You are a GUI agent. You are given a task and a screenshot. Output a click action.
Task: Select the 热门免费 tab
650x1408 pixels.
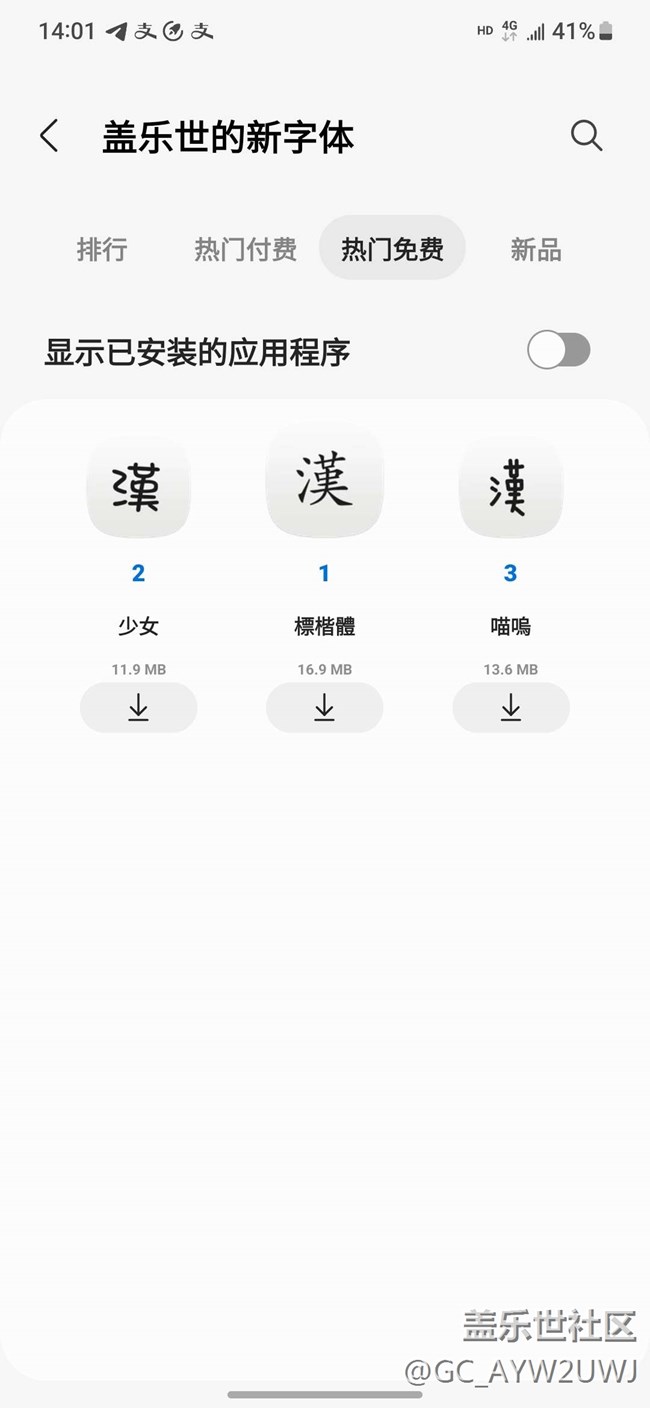(392, 249)
